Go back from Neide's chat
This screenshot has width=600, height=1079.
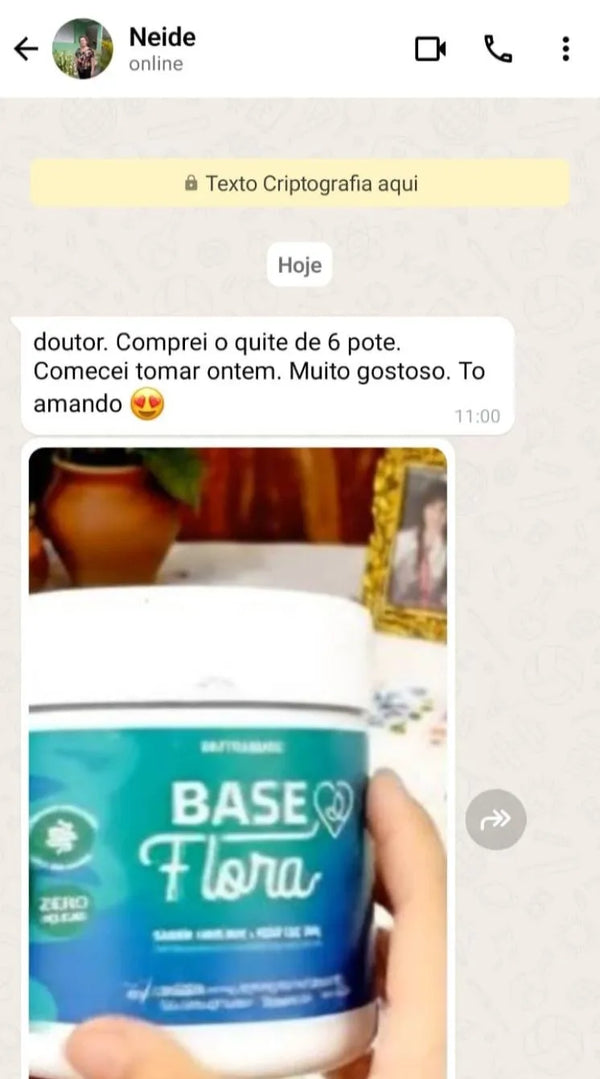click(25, 49)
